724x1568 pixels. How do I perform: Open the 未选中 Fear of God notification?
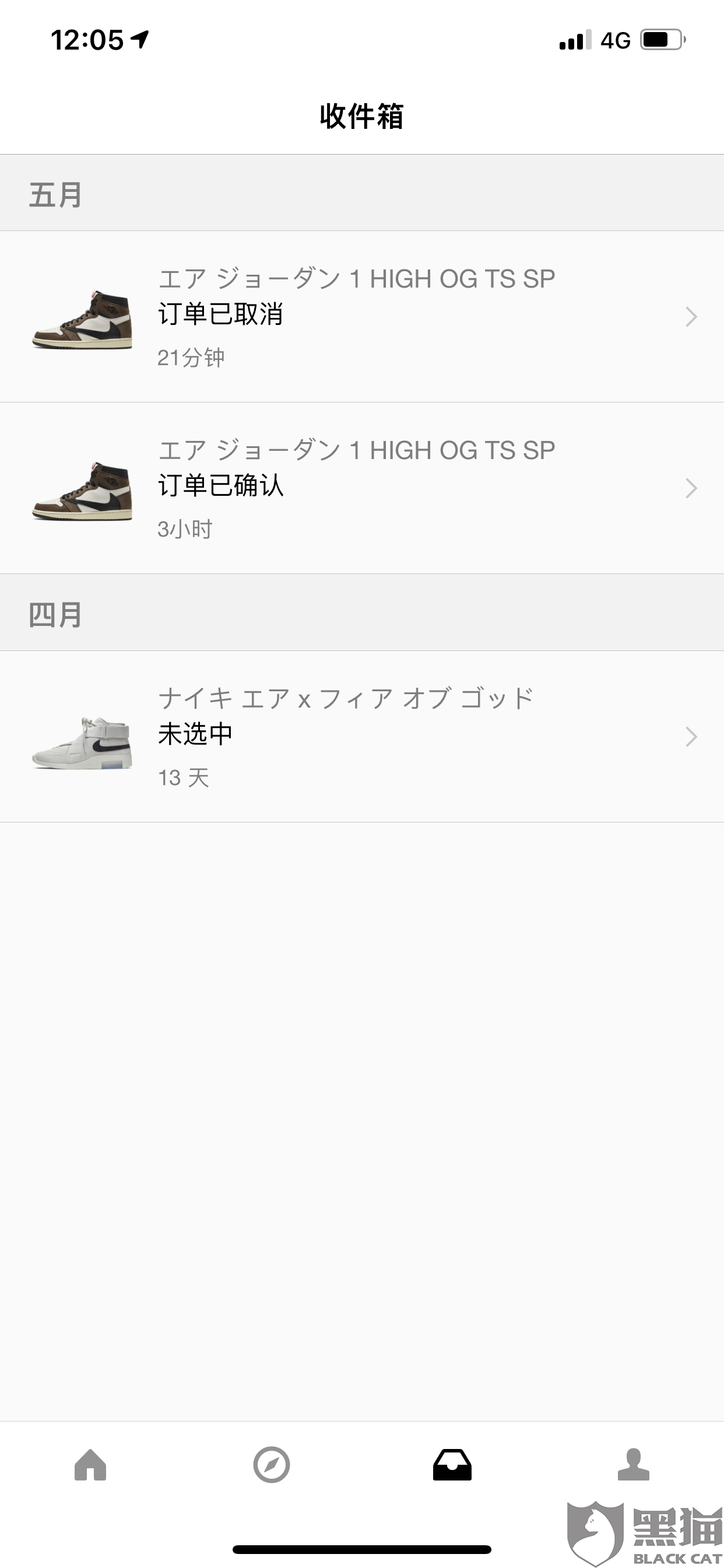click(361, 737)
